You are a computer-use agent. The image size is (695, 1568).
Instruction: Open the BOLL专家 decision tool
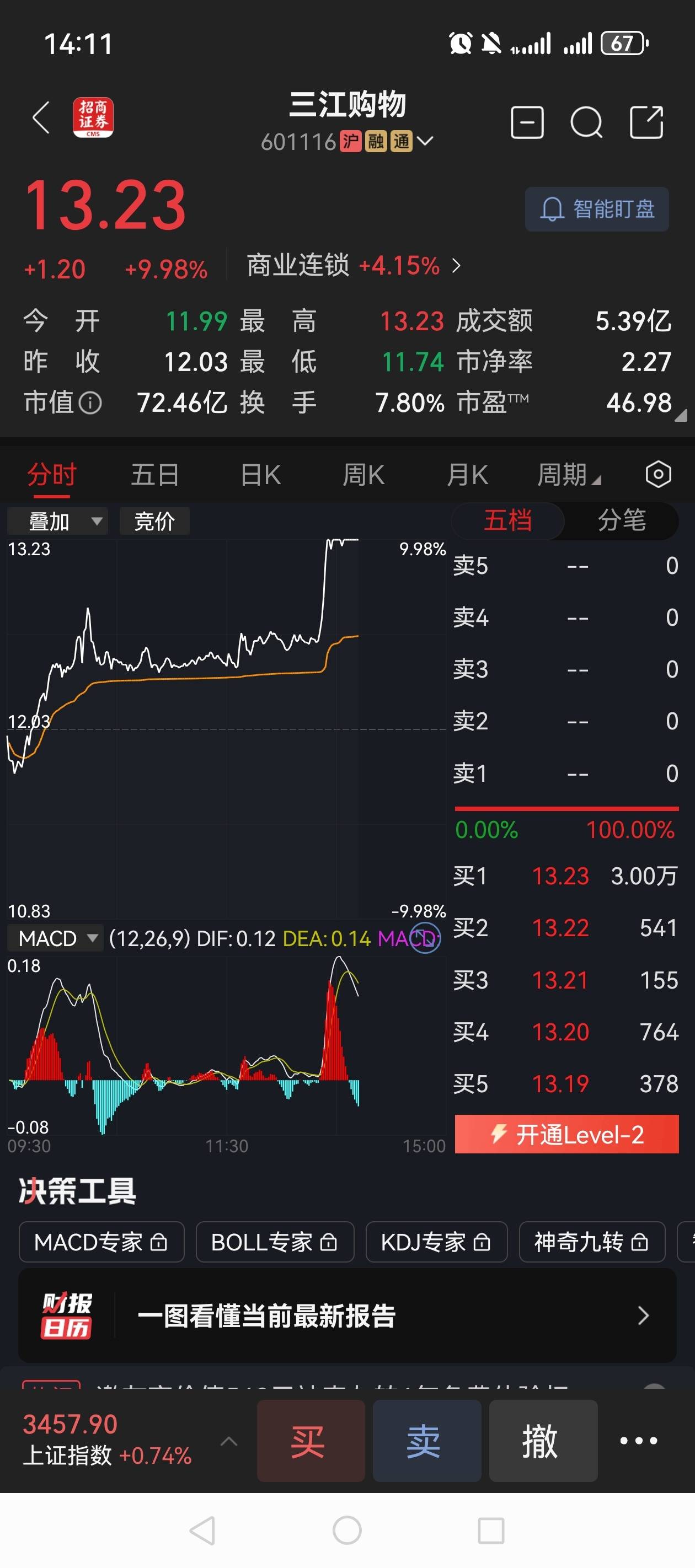tap(275, 1242)
